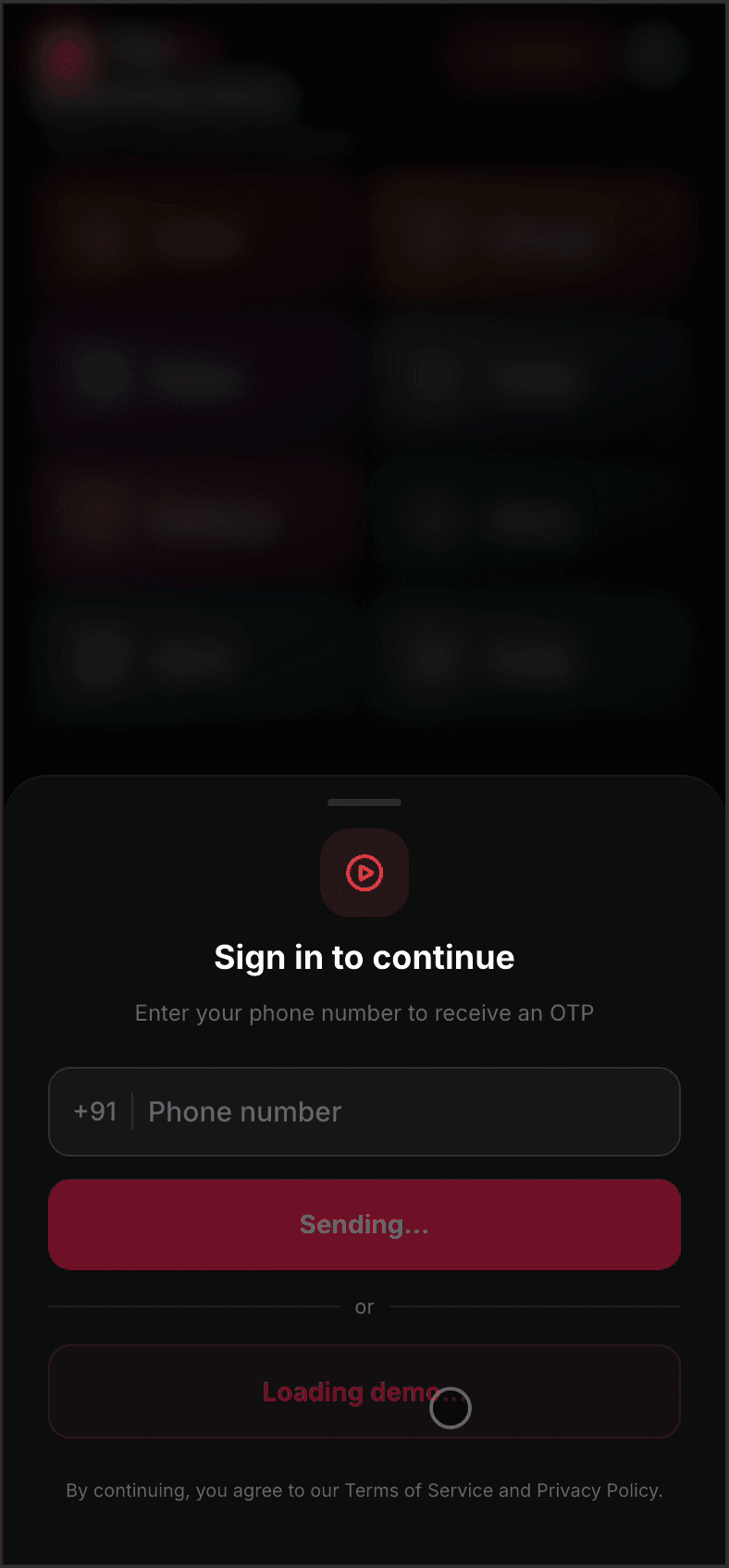
Task: Click the OTP instruction text
Action: (364, 1012)
